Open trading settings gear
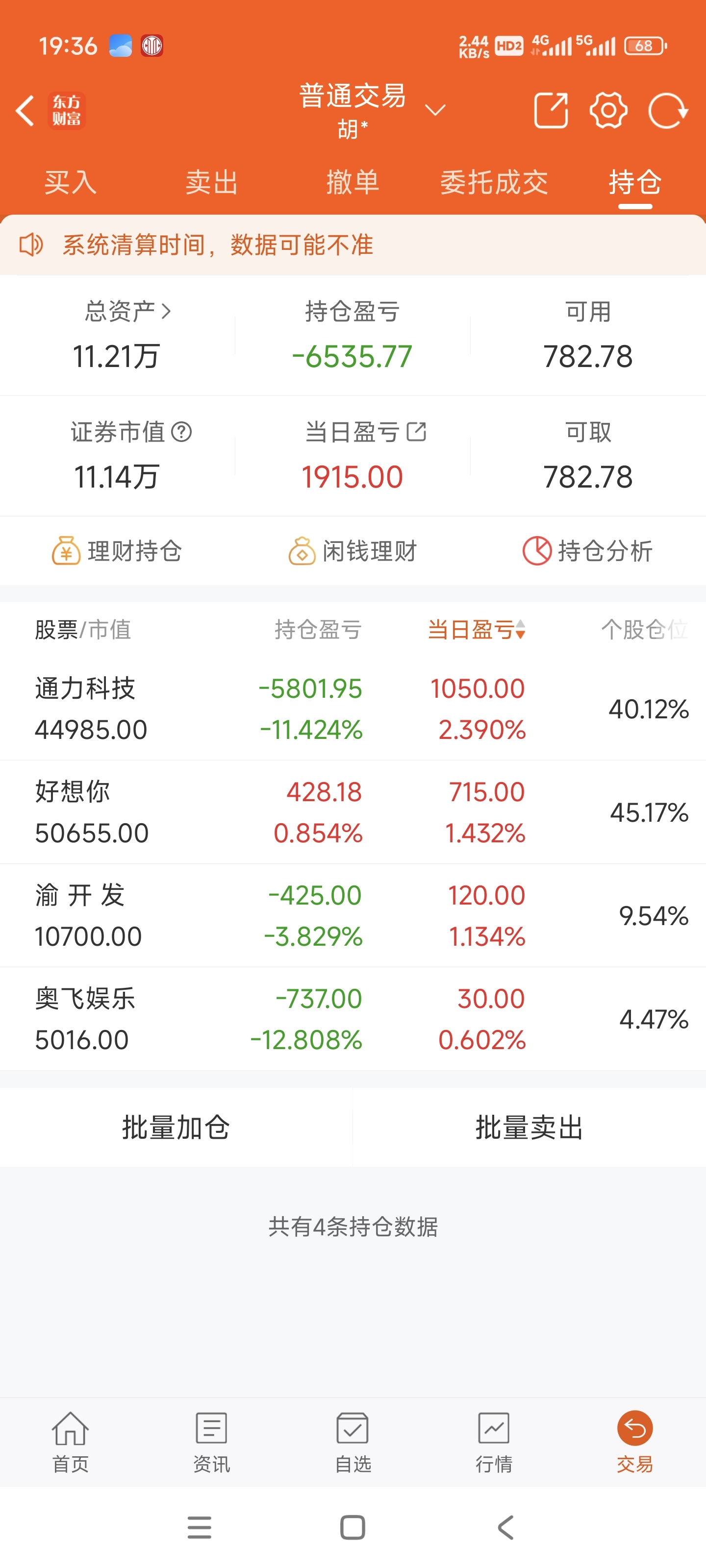This screenshot has height=1568, width=706. coord(608,110)
